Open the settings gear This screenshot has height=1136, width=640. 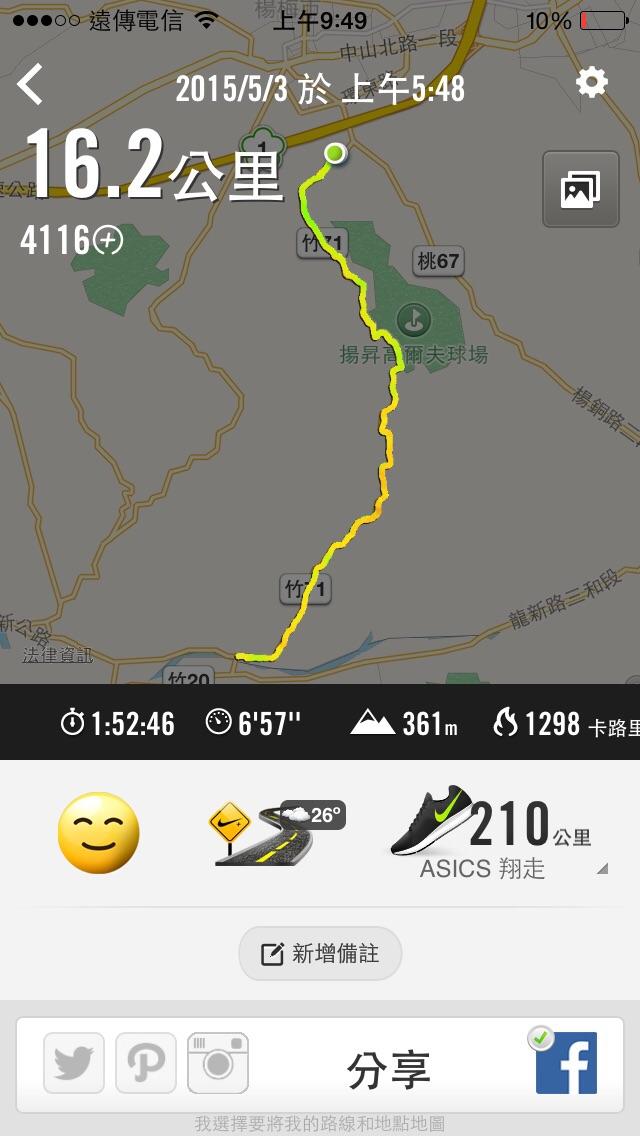pyautogui.click(x=592, y=83)
